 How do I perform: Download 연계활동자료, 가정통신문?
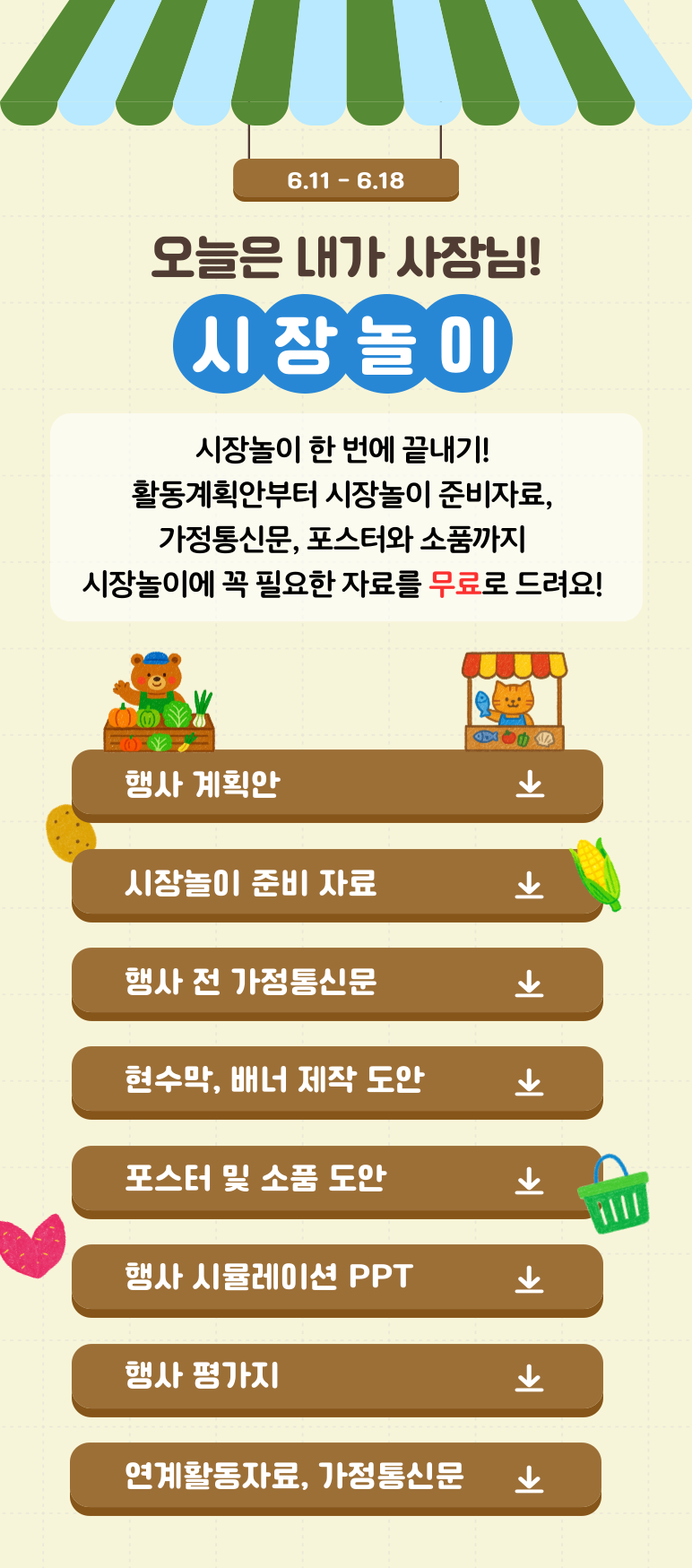click(x=530, y=1478)
